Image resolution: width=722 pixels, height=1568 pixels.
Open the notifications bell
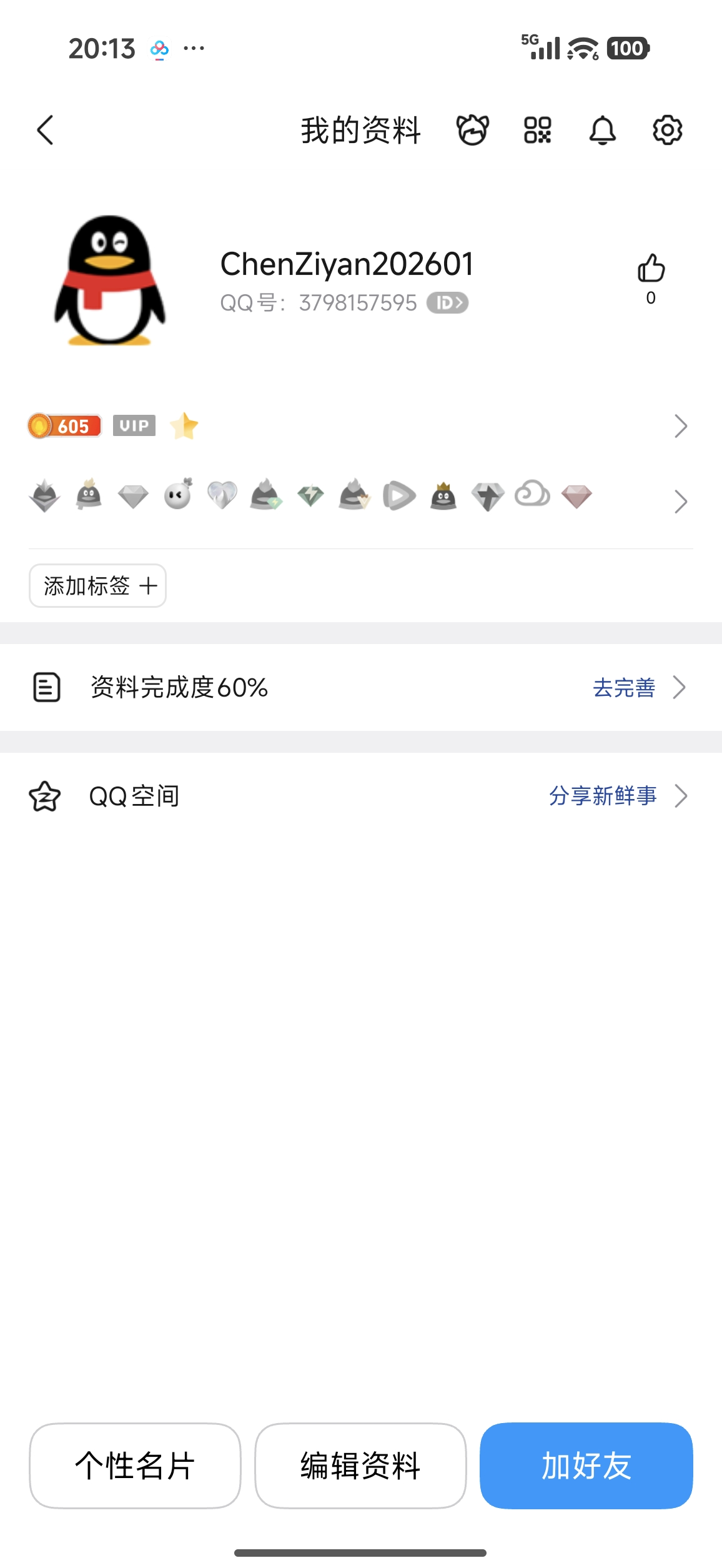click(603, 130)
